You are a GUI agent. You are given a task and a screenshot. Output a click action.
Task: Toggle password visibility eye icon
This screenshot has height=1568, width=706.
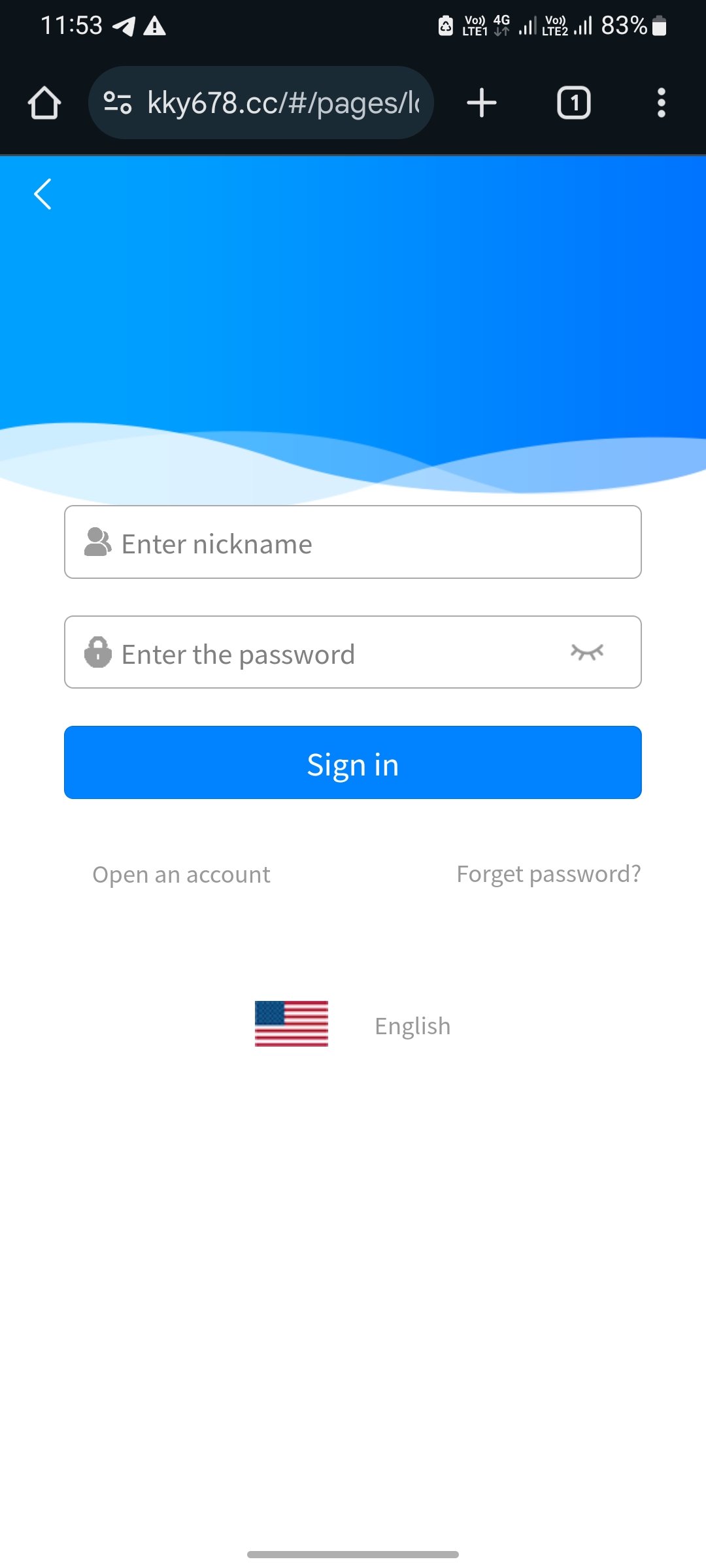pyautogui.click(x=586, y=652)
